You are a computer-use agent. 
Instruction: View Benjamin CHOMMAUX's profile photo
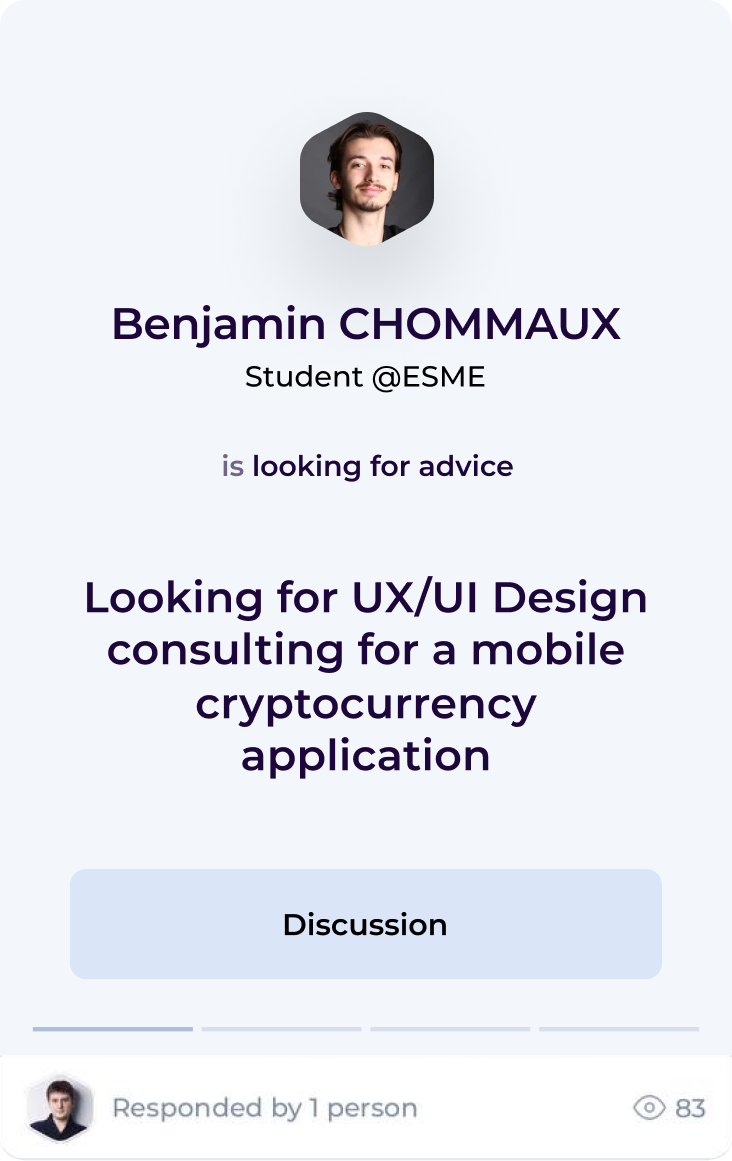click(366, 179)
